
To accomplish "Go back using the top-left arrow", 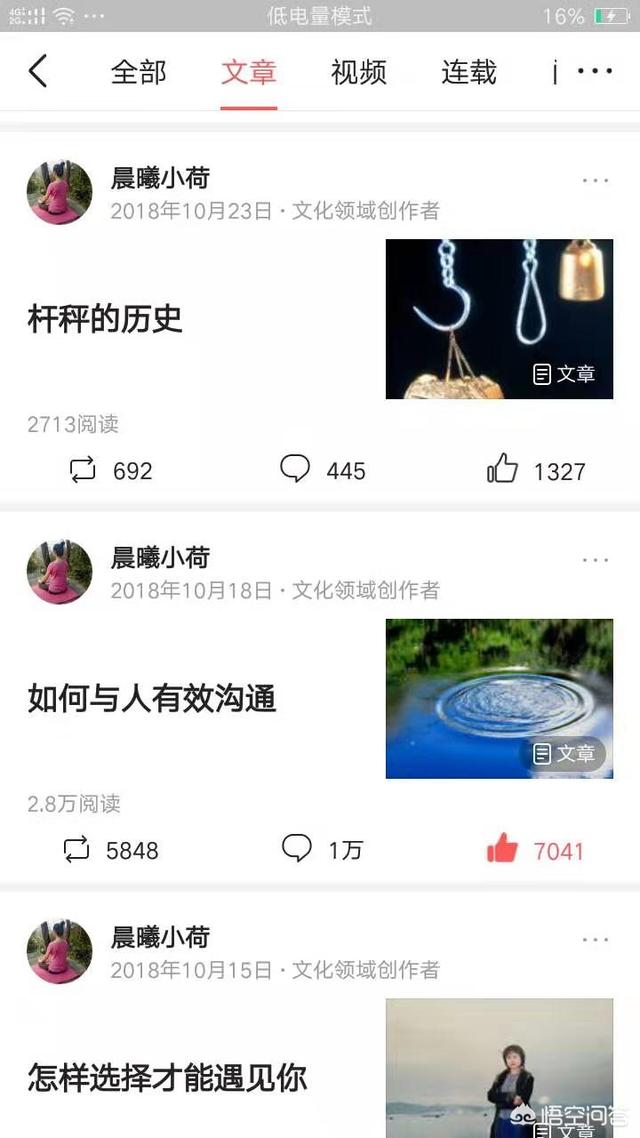I will pos(38,72).
